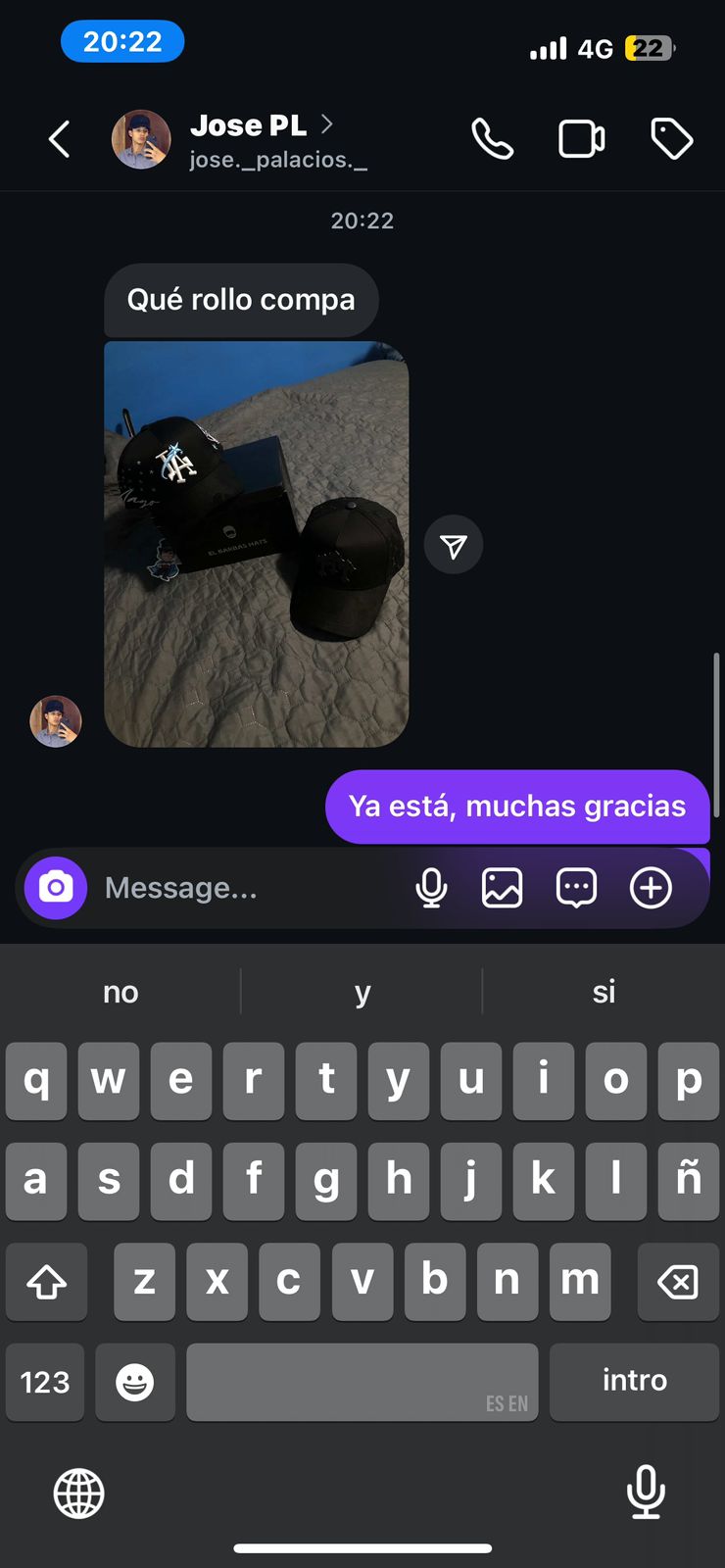Open the stickers and GIFs icon
This screenshot has width=725, height=1568.
tap(576, 888)
